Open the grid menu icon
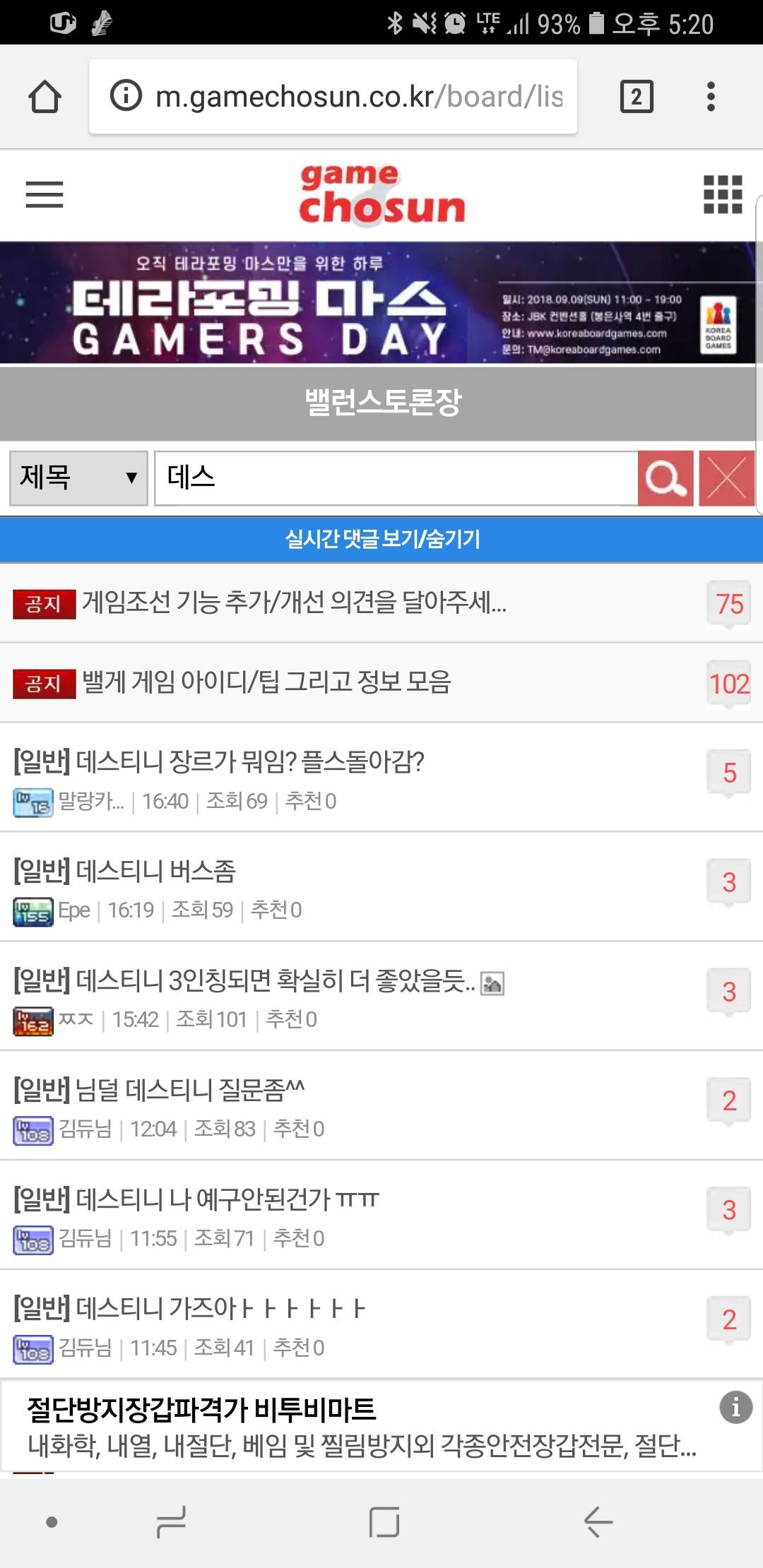This screenshot has height=1568, width=763. point(722,194)
